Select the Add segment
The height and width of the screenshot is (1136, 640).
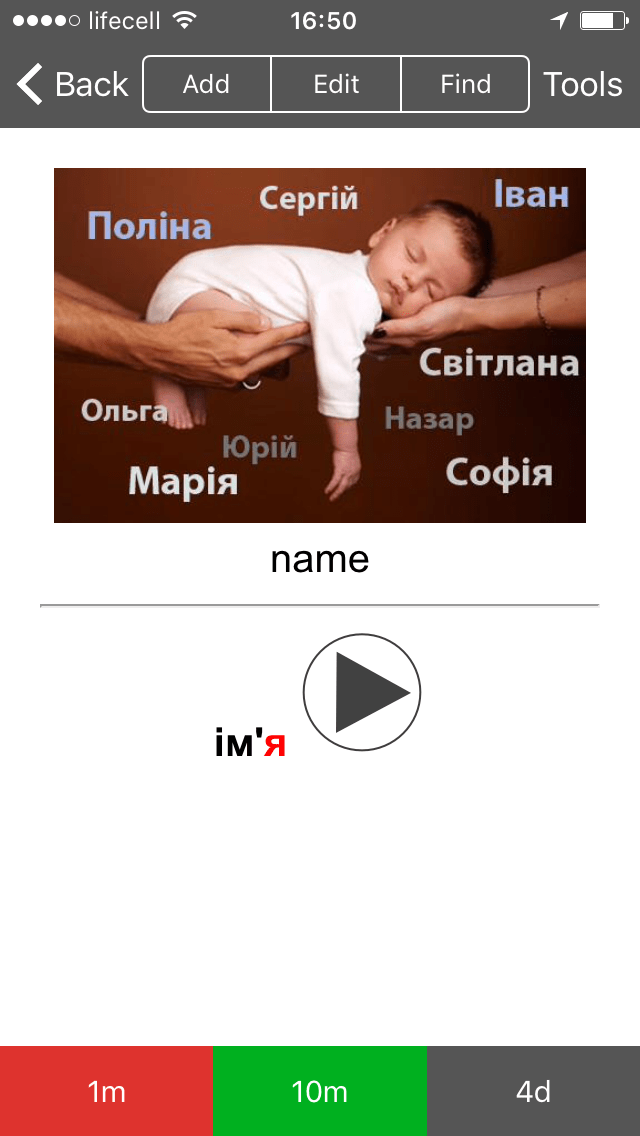click(x=207, y=84)
